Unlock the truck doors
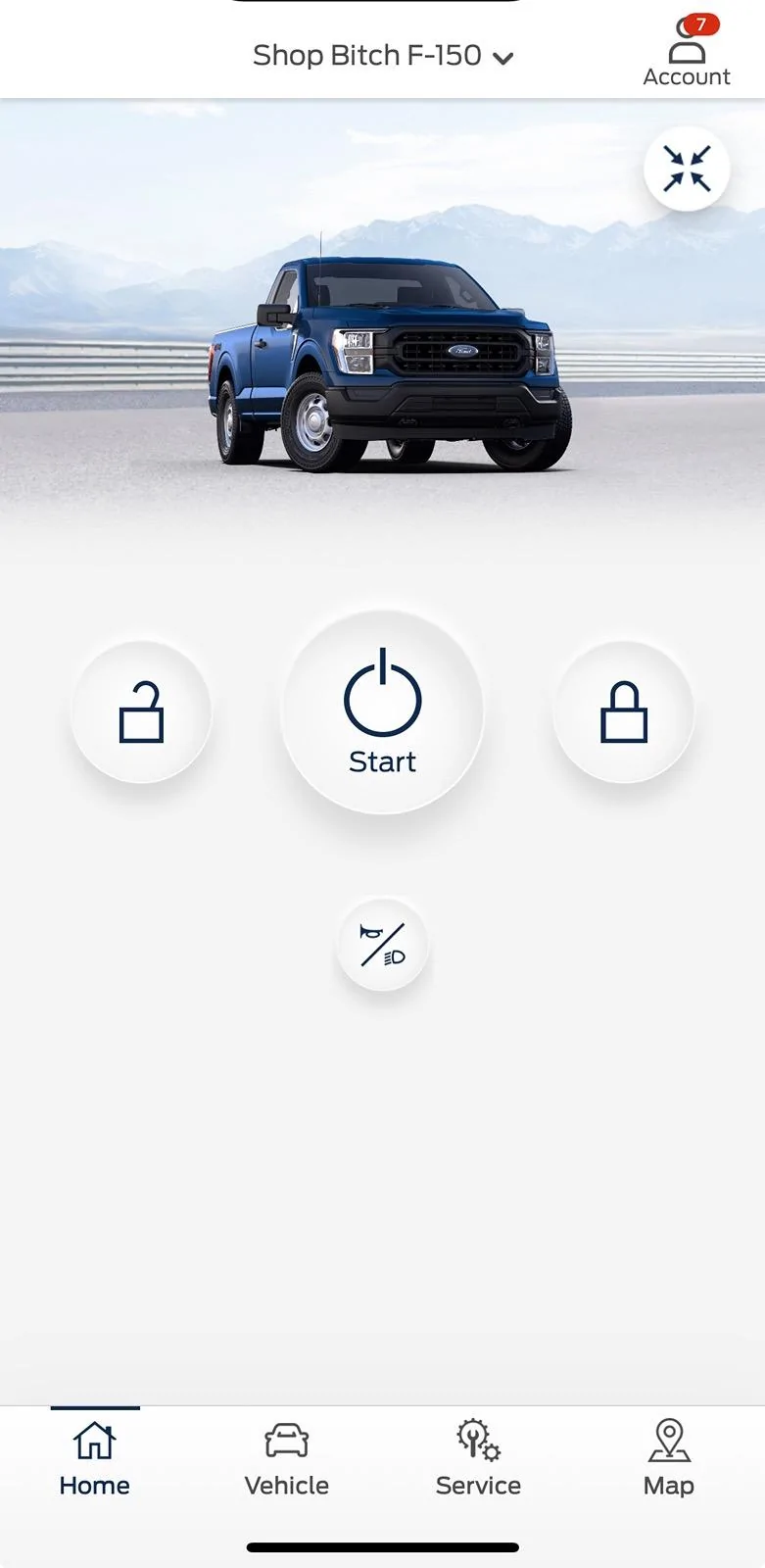 click(x=141, y=712)
